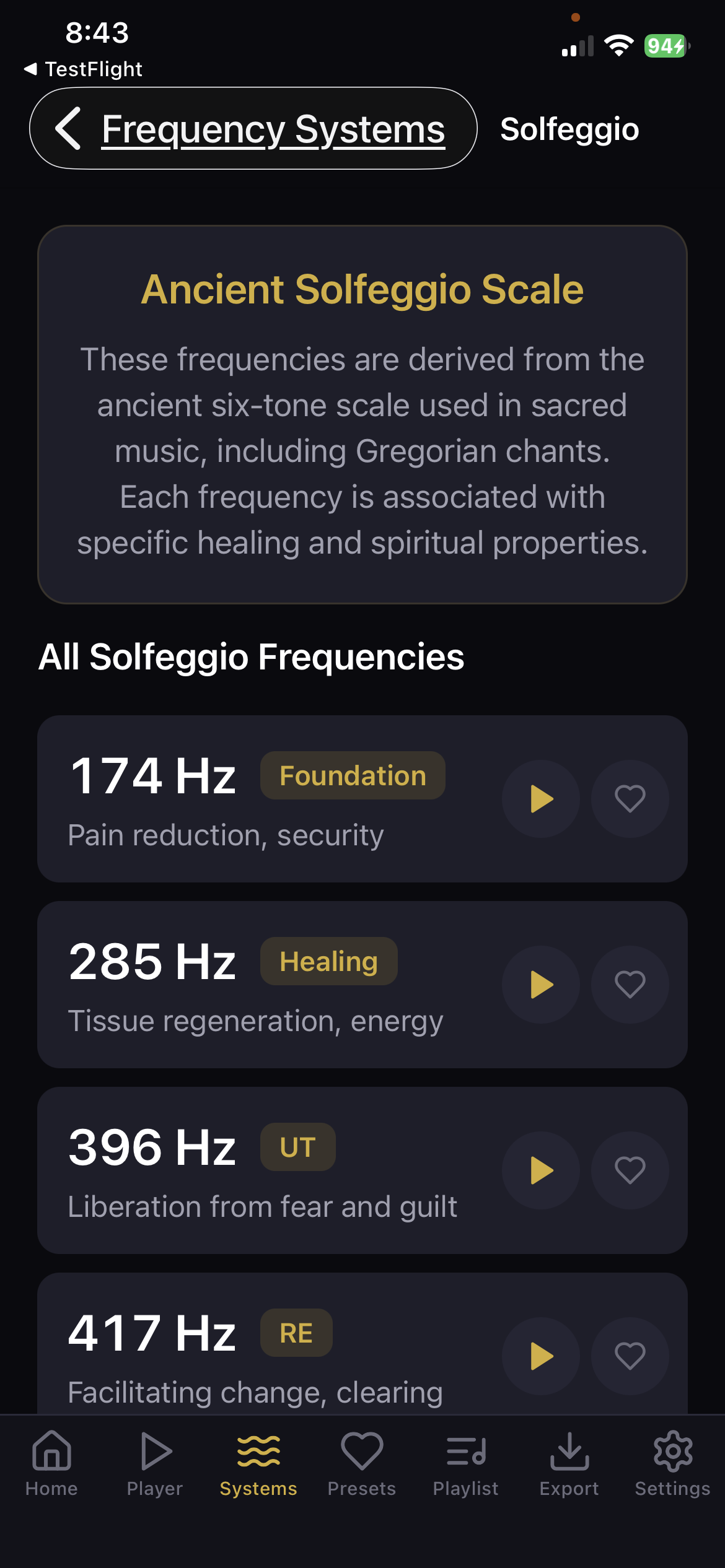Switch to the Home tab
The height and width of the screenshot is (1568, 725).
pos(51,1463)
